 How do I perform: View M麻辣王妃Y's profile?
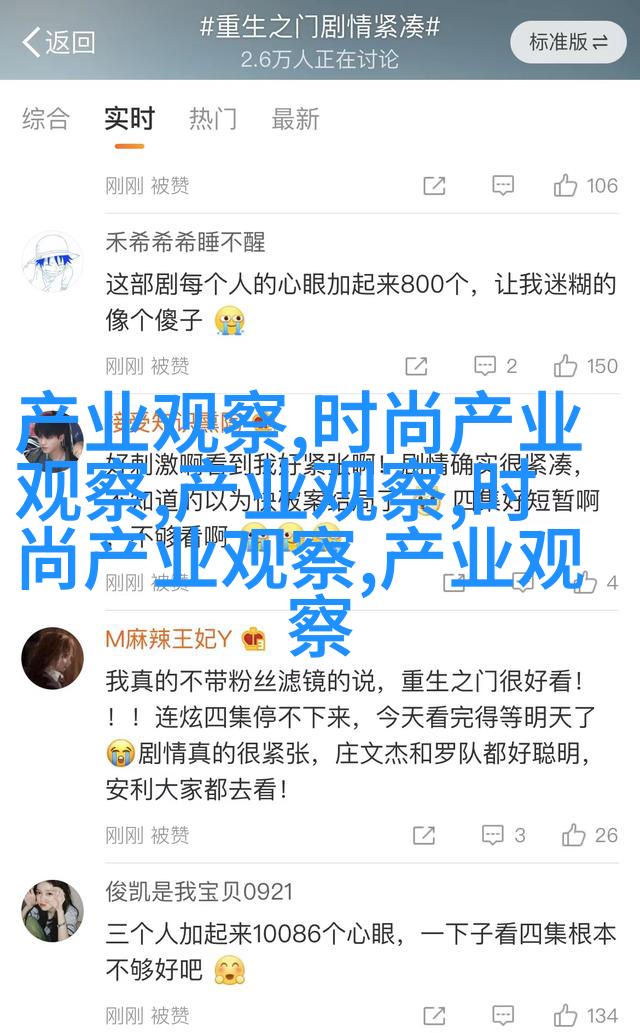[52, 658]
